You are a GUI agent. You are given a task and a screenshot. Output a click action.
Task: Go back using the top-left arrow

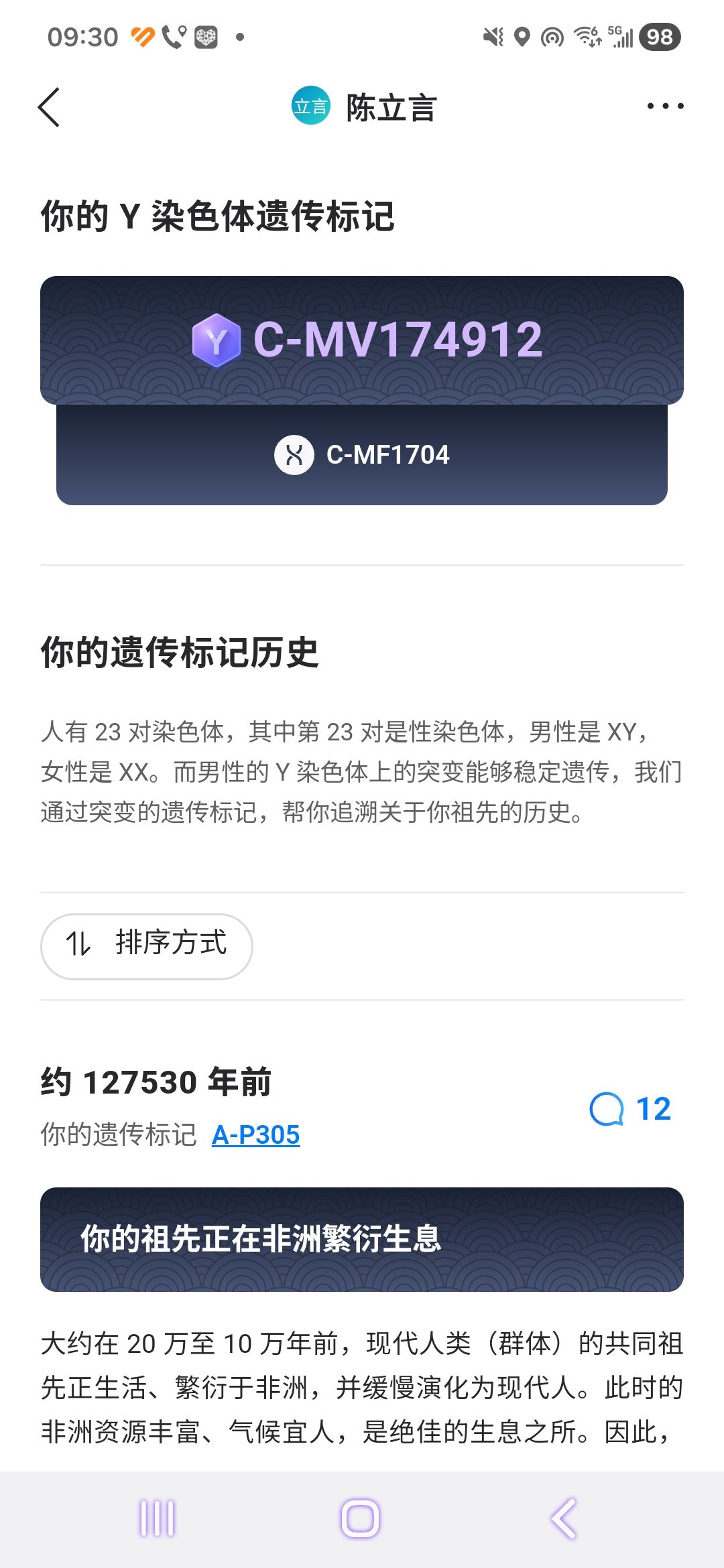(49, 107)
